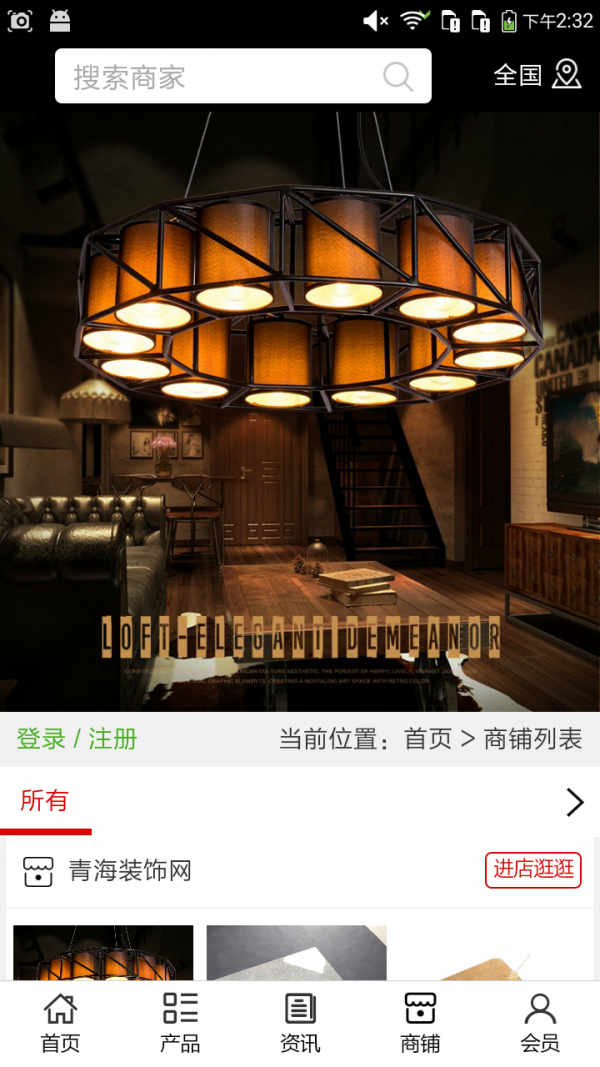Select the 商铺 tab
The image size is (600, 1067).
click(x=420, y=1023)
